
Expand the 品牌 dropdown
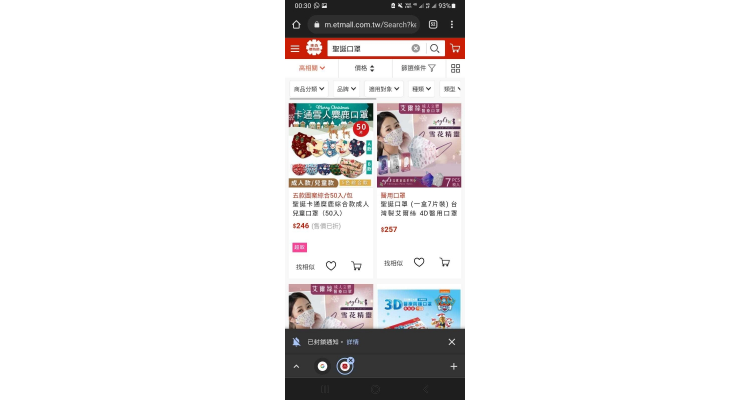coord(346,89)
